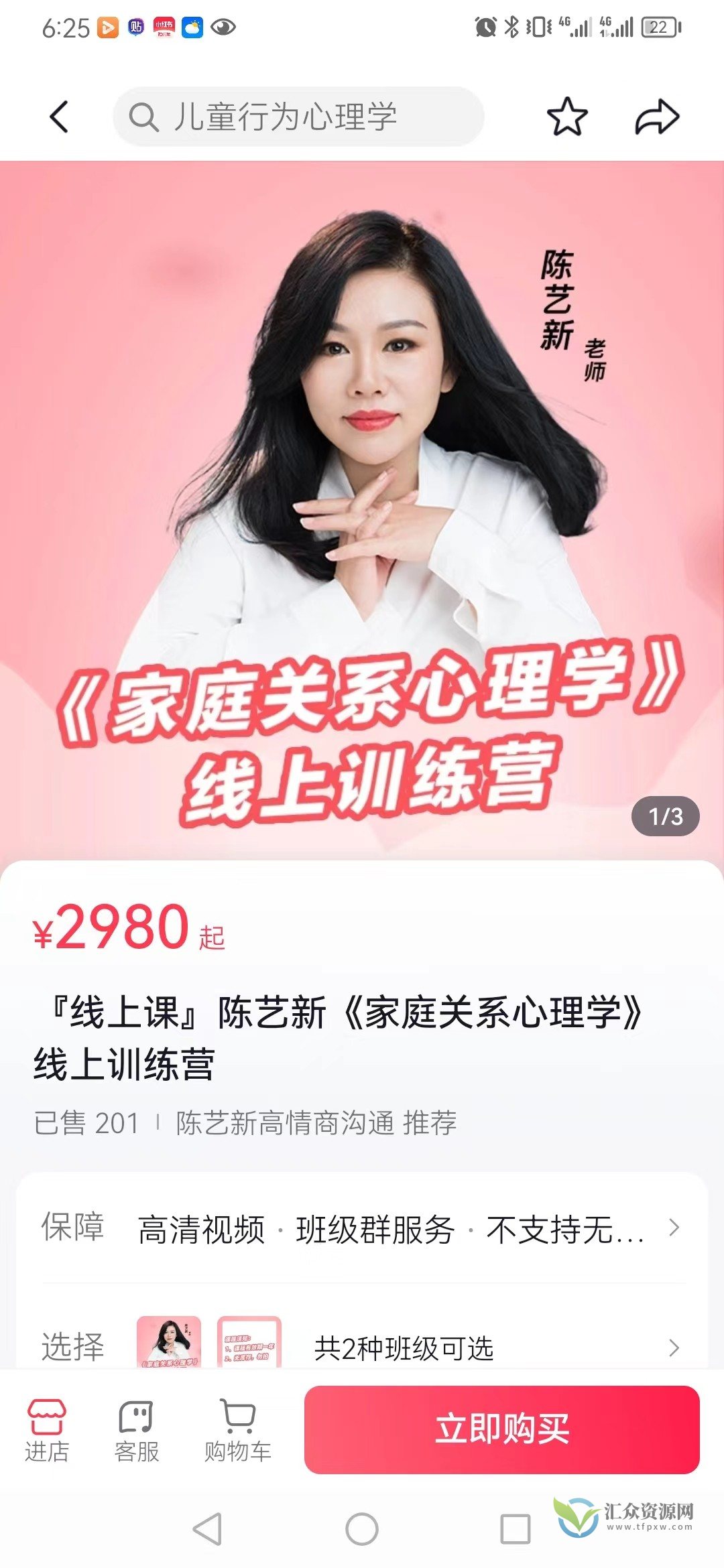Contact 客服 customer service

(136, 1430)
